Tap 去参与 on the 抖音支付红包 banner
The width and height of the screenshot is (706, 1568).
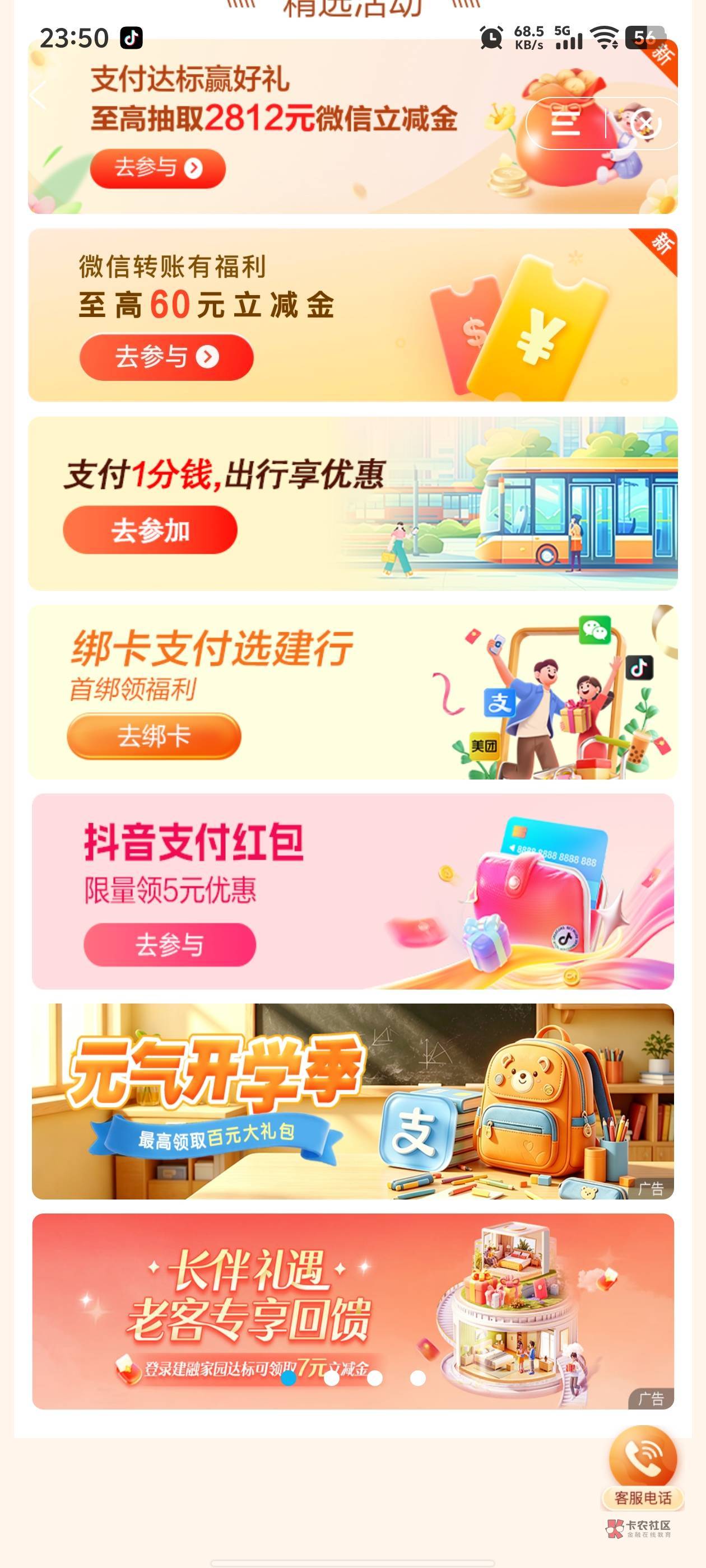tap(169, 944)
